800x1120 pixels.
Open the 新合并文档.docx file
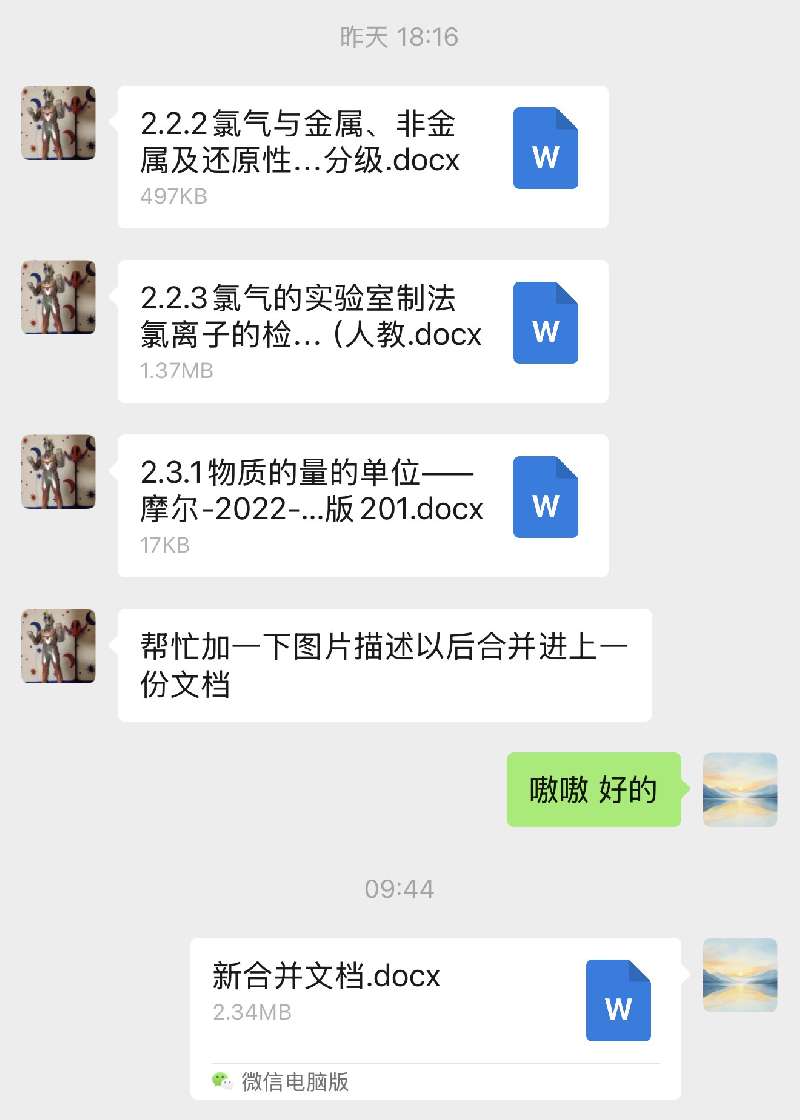click(x=435, y=1000)
